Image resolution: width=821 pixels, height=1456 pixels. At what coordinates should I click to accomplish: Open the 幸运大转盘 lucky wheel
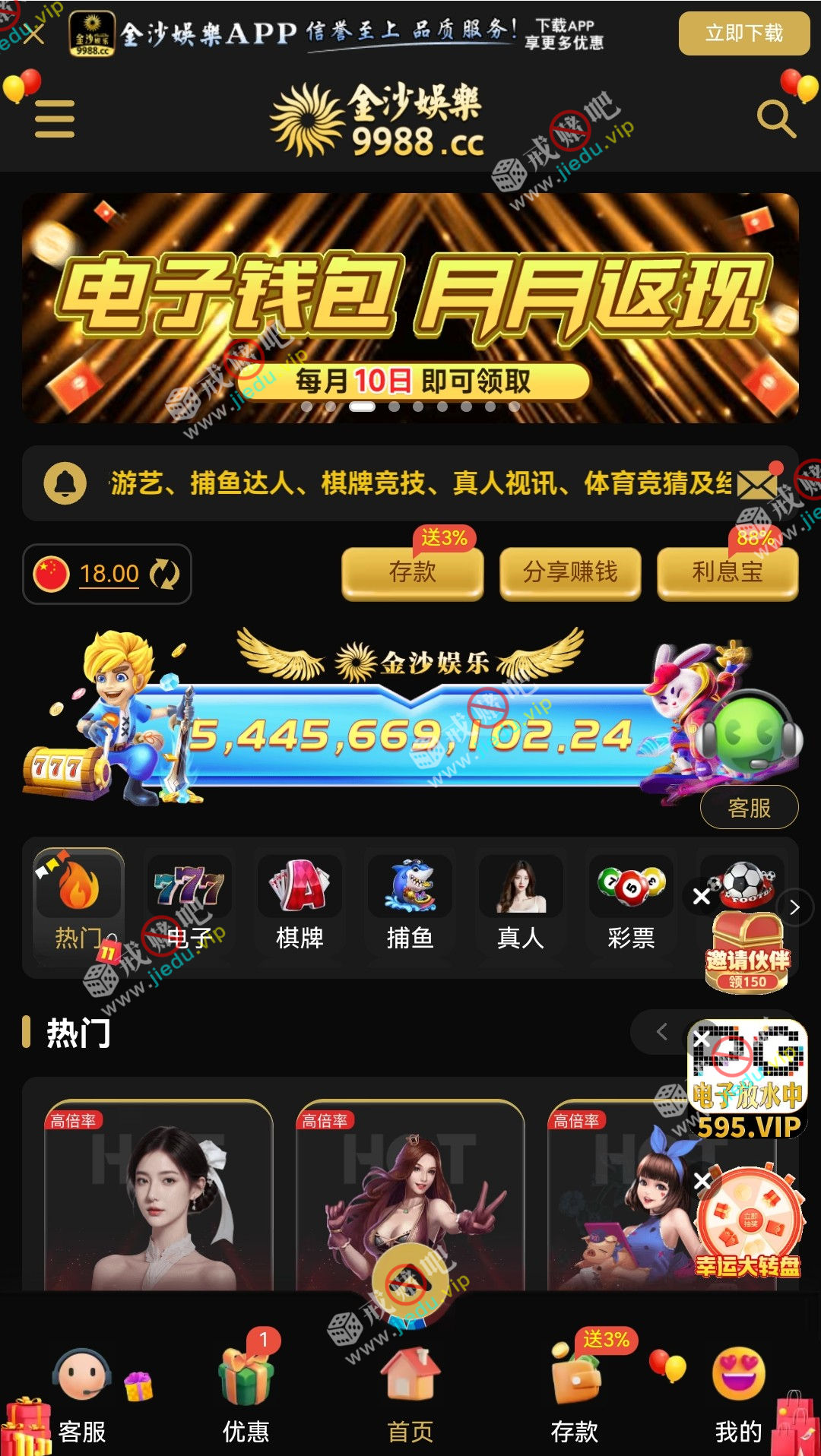point(749,1223)
